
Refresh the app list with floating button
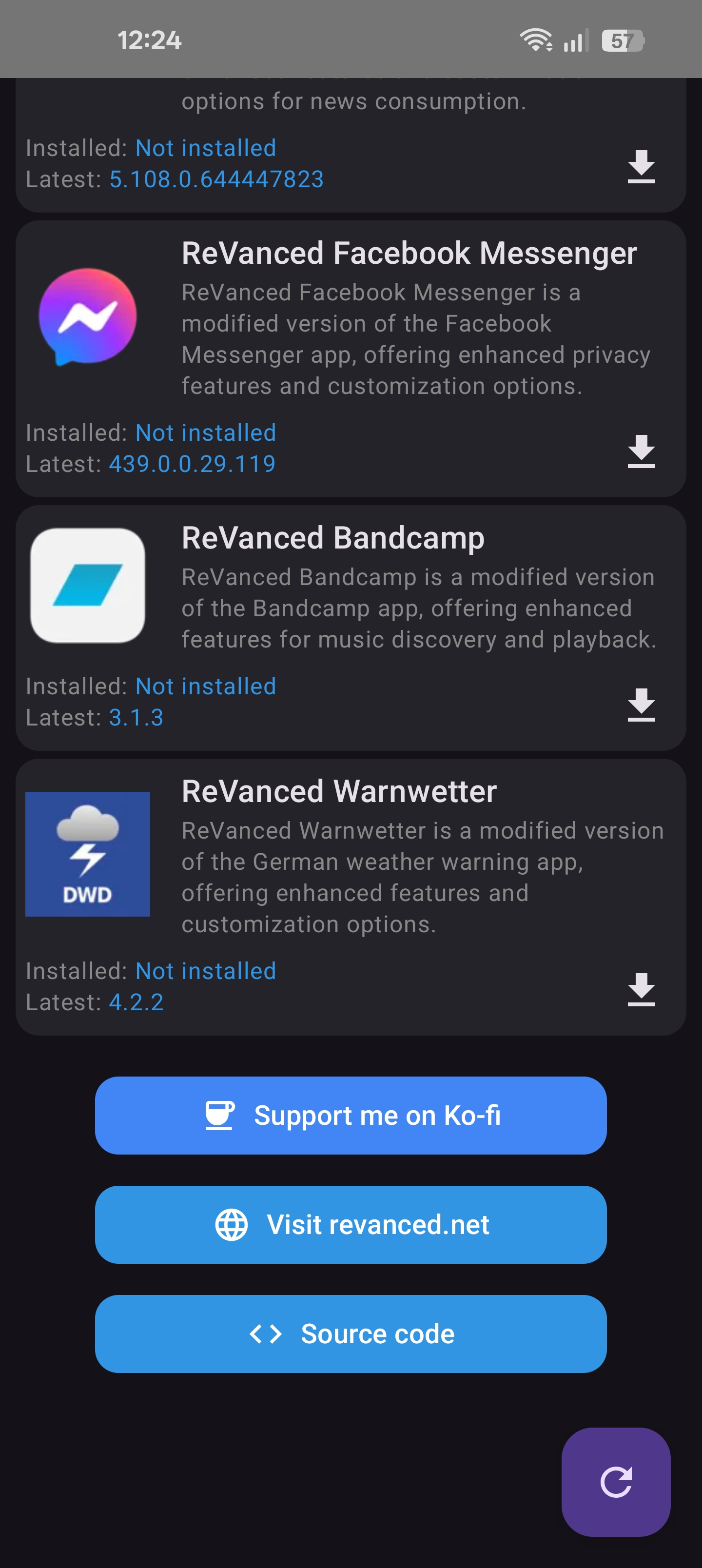pyautogui.click(x=616, y=1482)
